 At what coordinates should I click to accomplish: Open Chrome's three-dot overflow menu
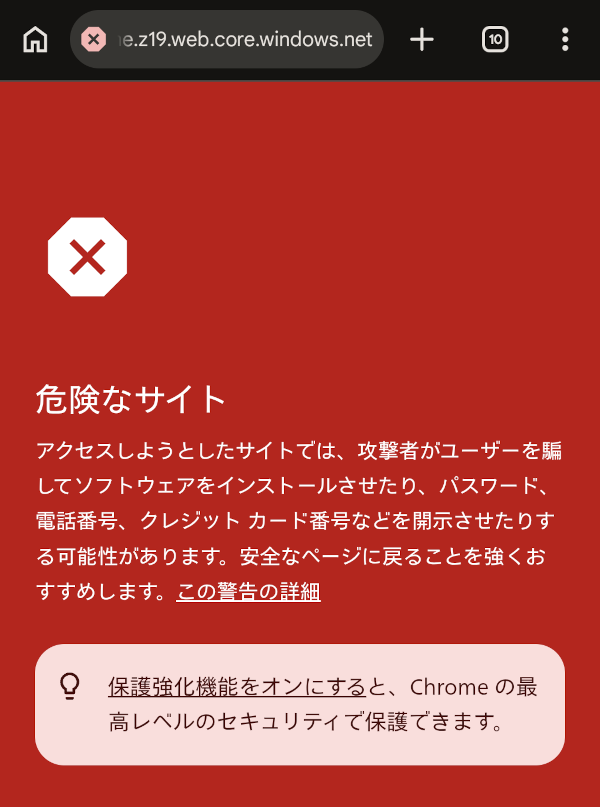[565, 40]
